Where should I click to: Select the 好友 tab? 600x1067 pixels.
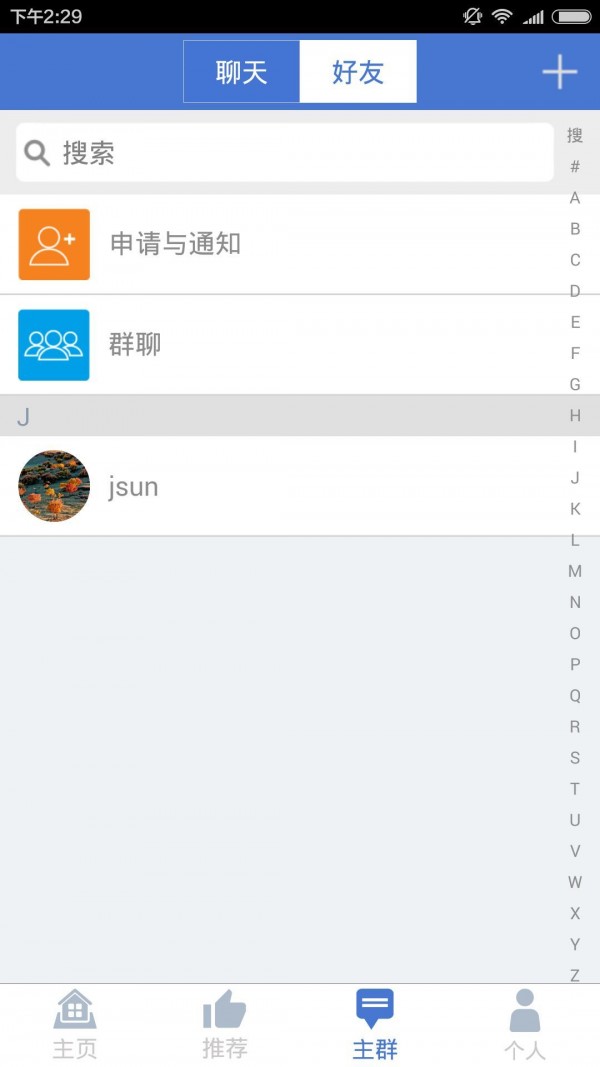pyautogui.click(x=358, y=72)
